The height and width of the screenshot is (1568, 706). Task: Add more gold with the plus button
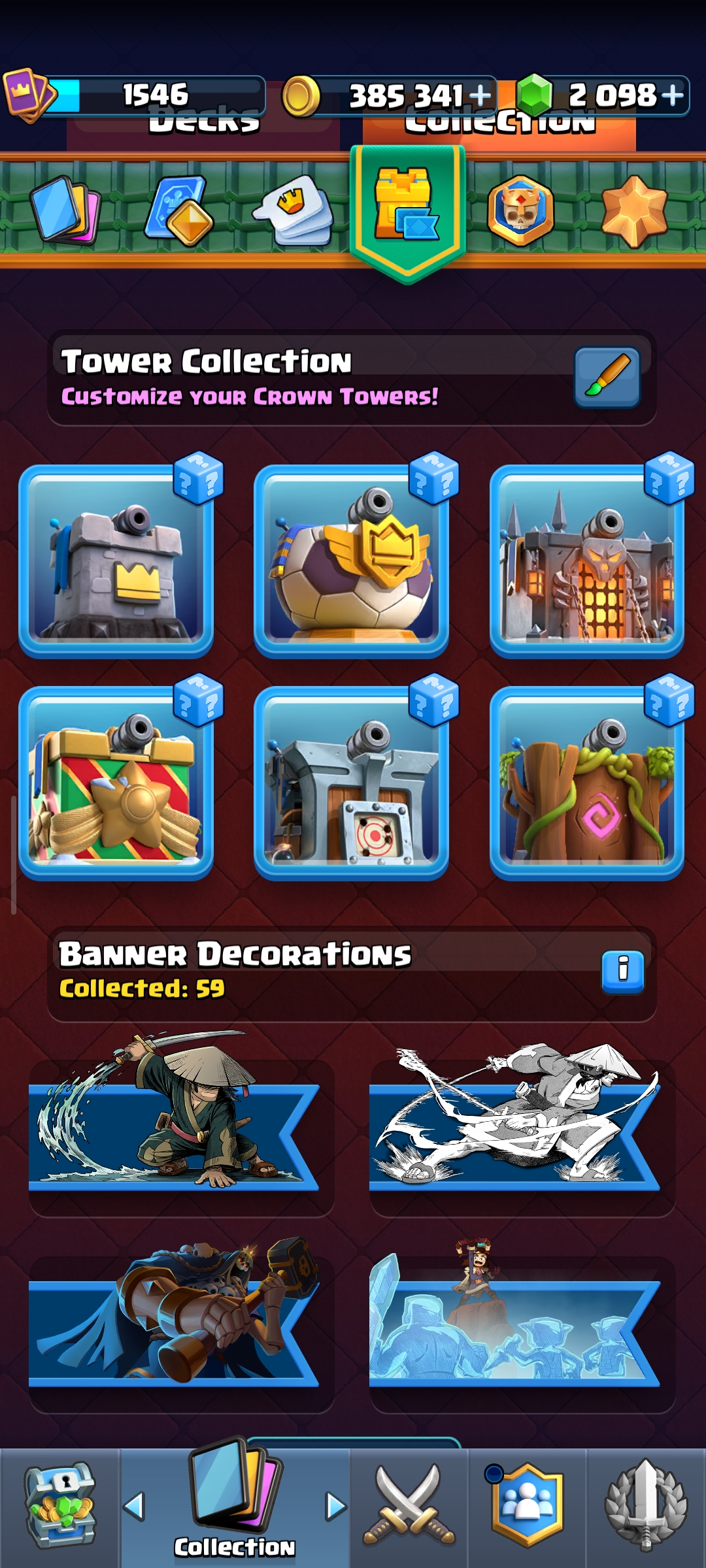pos(480,97)
